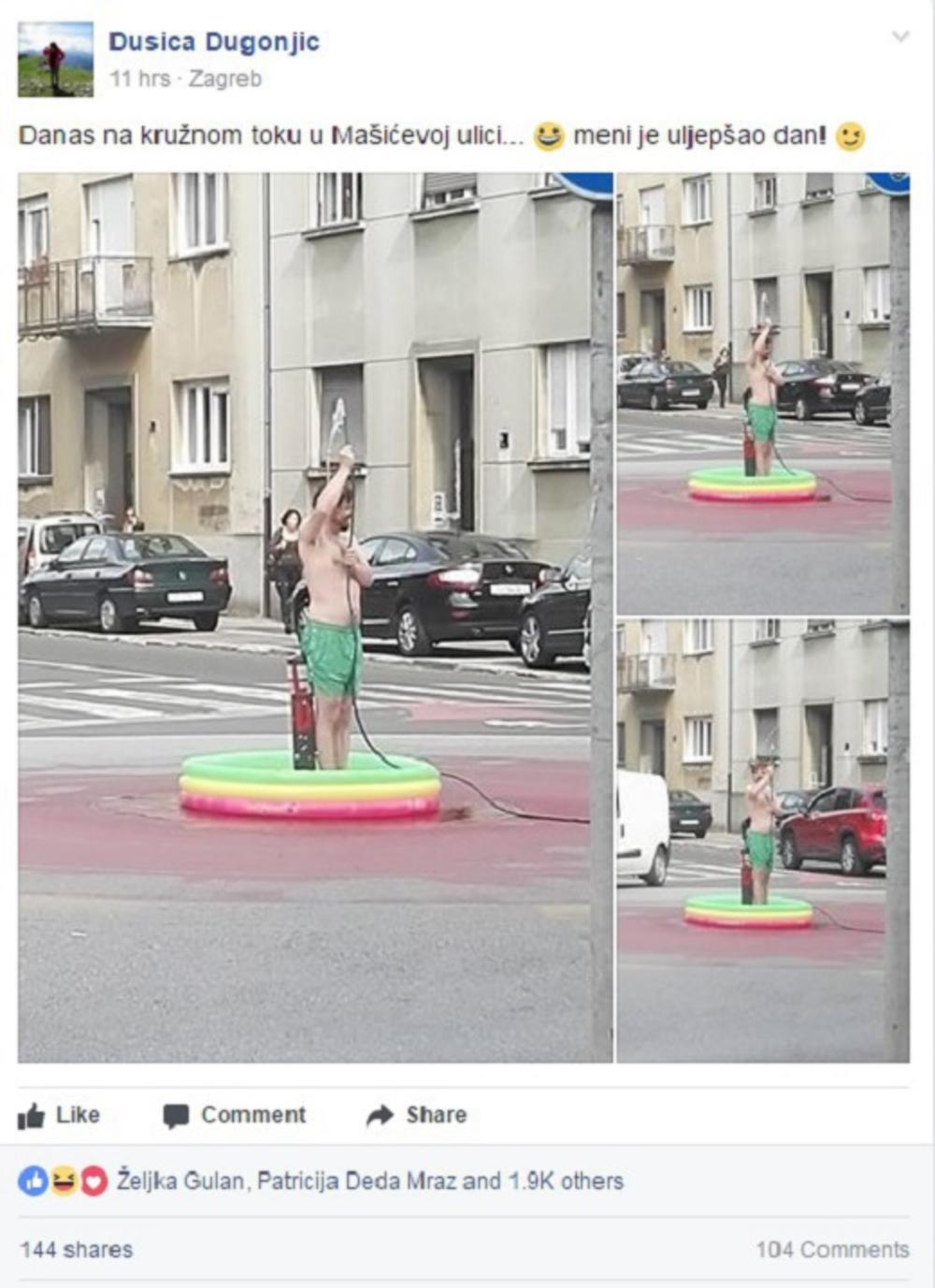935x1288 pixels.
Task: Expand the post options chevron
Action: coord(900,37)
